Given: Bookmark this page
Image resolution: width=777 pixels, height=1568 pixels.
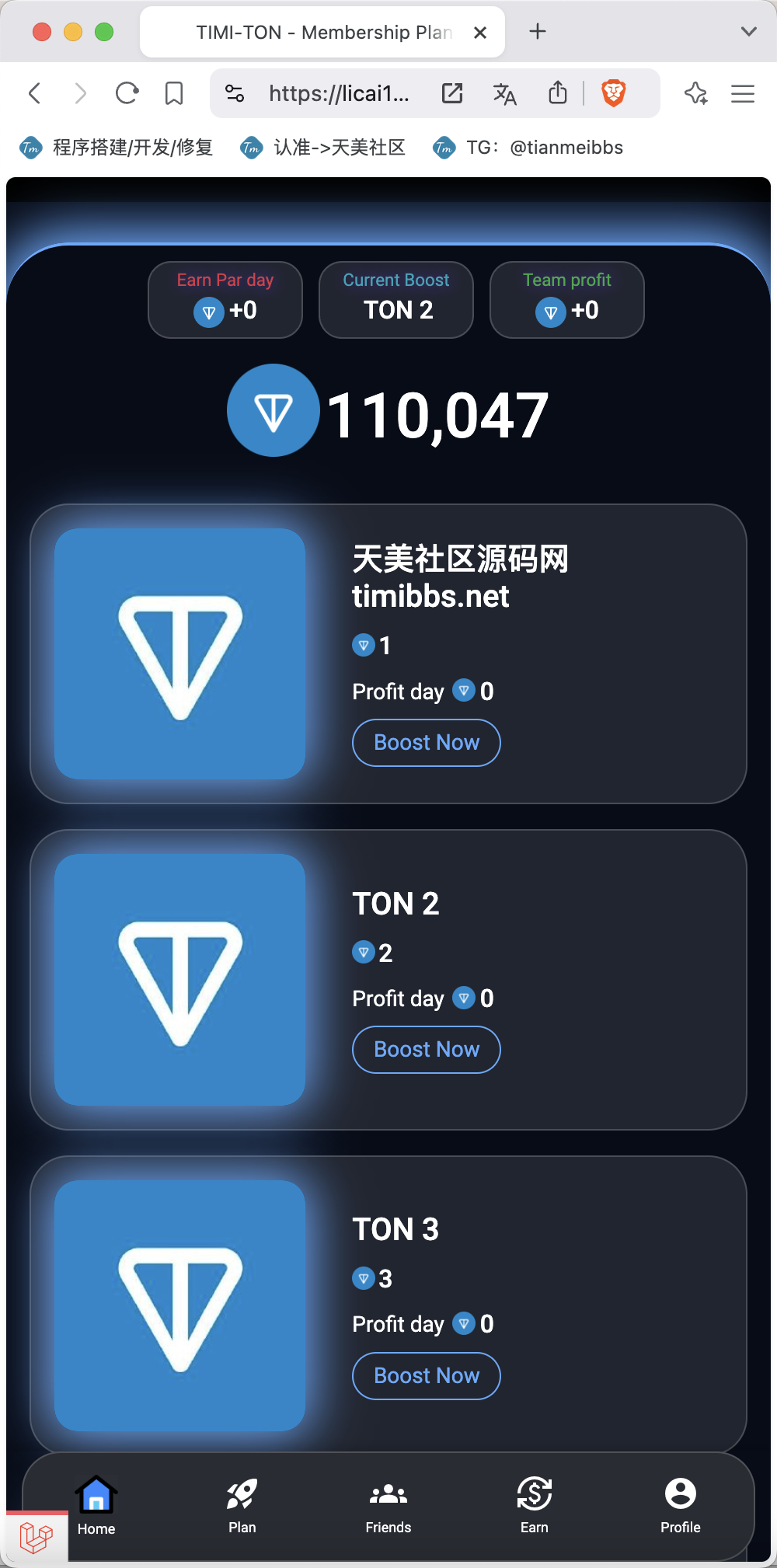Looking at the screenshot, I should 174,94.
